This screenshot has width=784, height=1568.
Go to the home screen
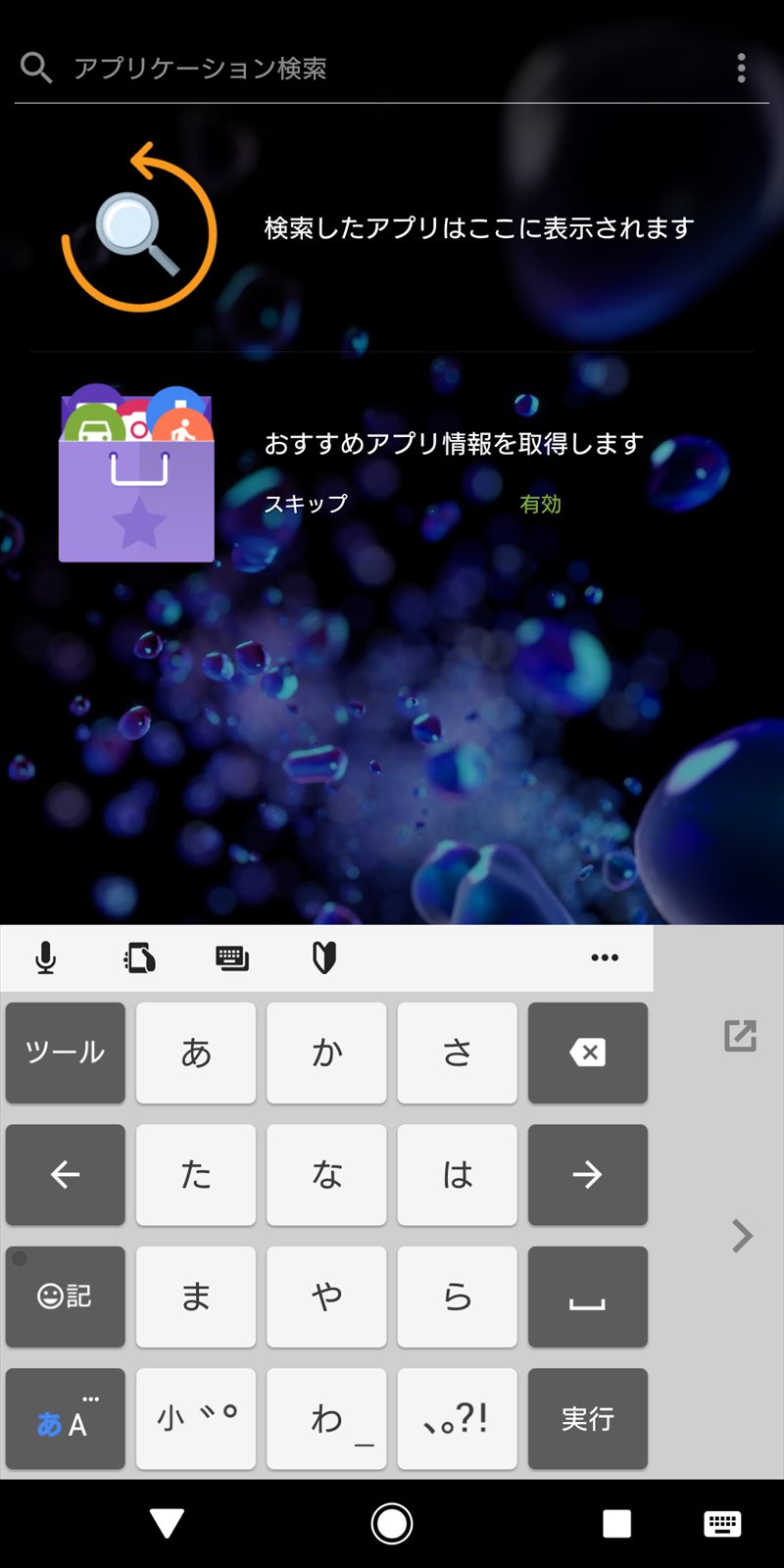point(392,1524)
